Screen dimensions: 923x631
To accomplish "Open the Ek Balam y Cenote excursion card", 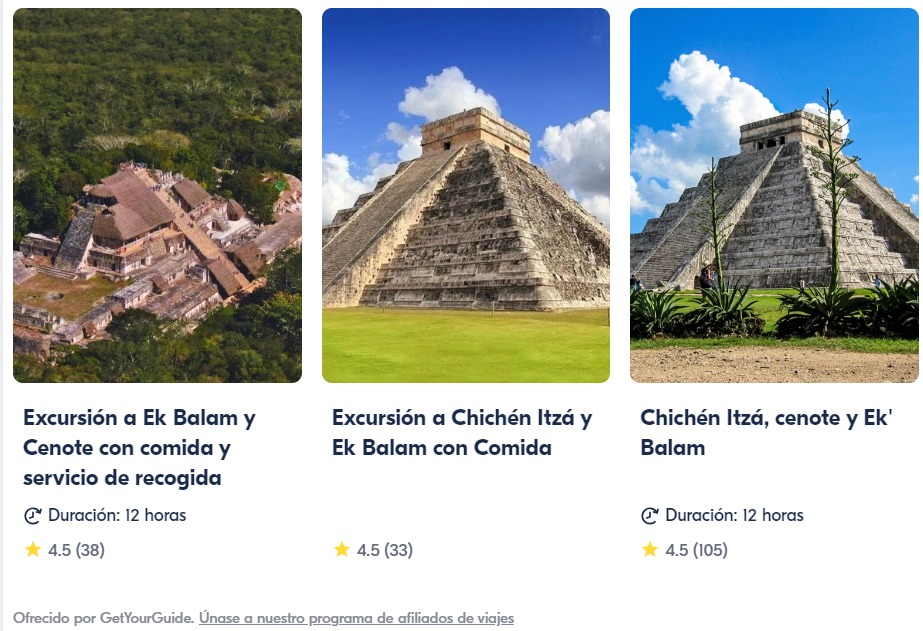I will pos(137,447).
